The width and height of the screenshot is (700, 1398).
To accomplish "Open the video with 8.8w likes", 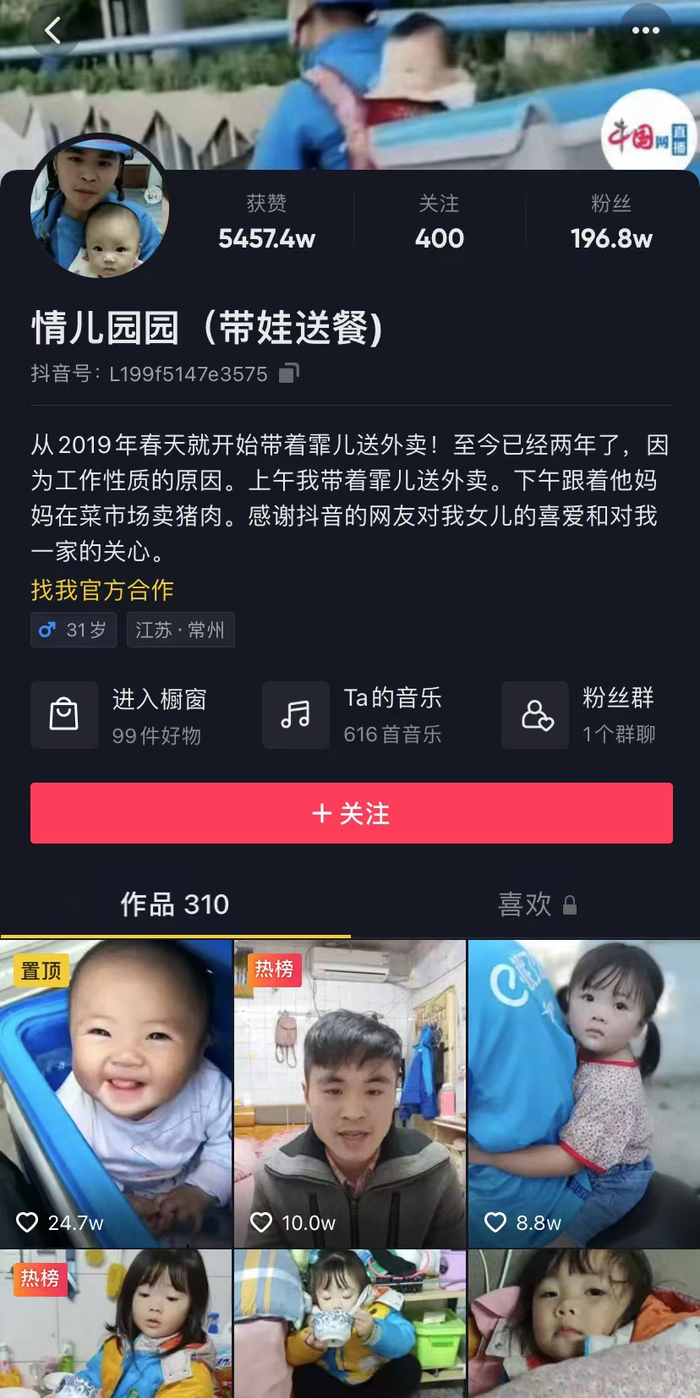I will click(x=584, y=1093).
